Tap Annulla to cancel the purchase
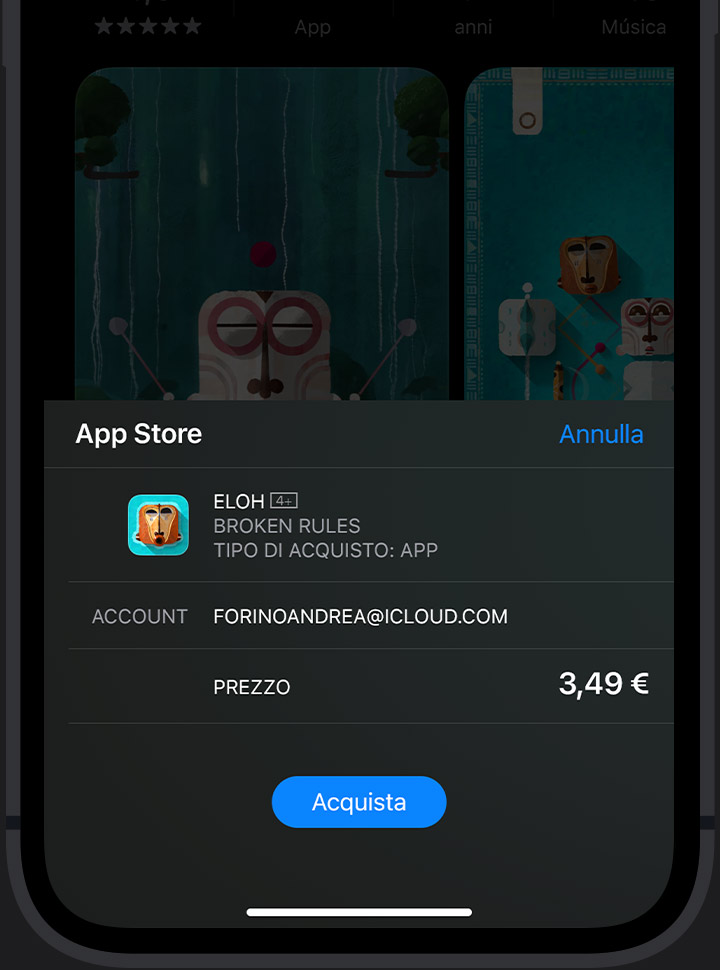 tap(601, 434)
